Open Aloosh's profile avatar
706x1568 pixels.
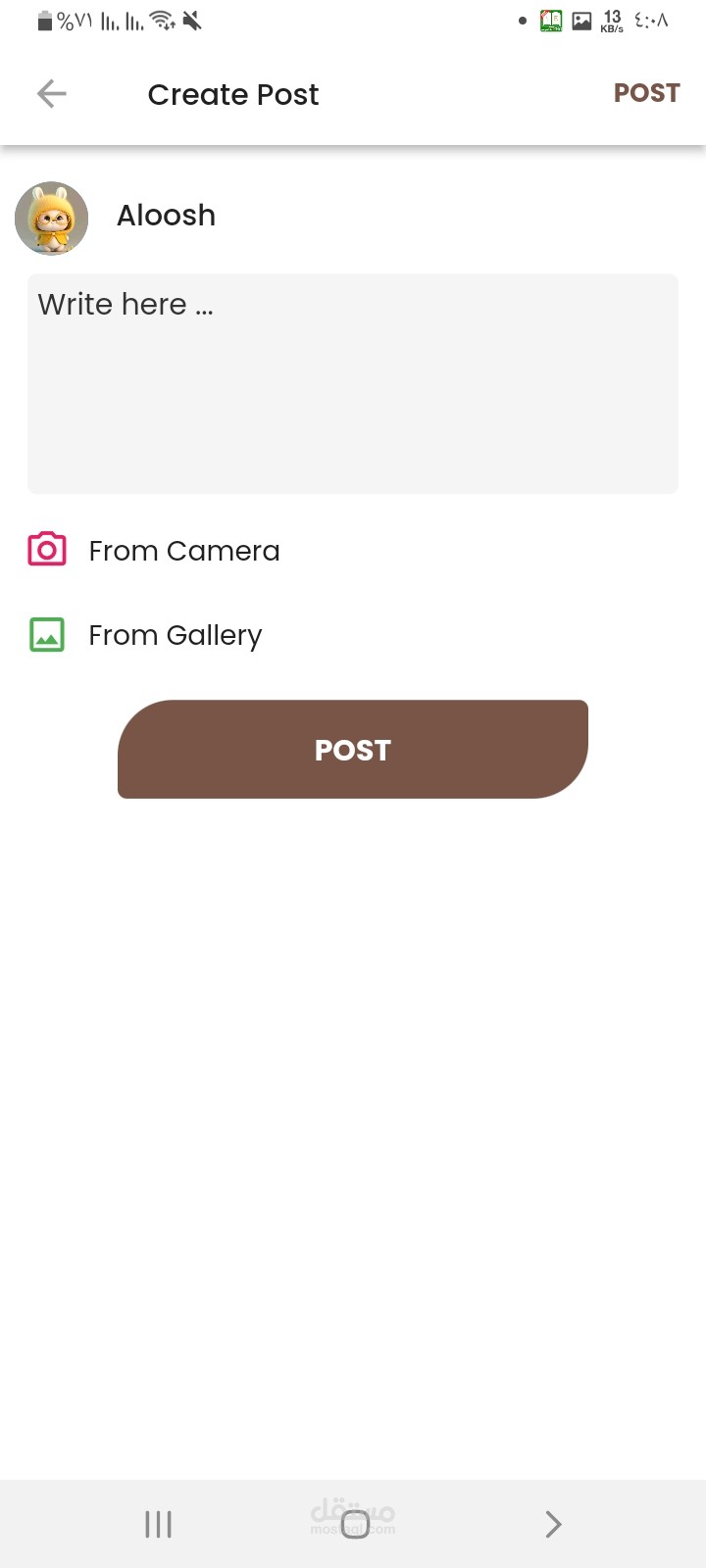click(52, 219)
